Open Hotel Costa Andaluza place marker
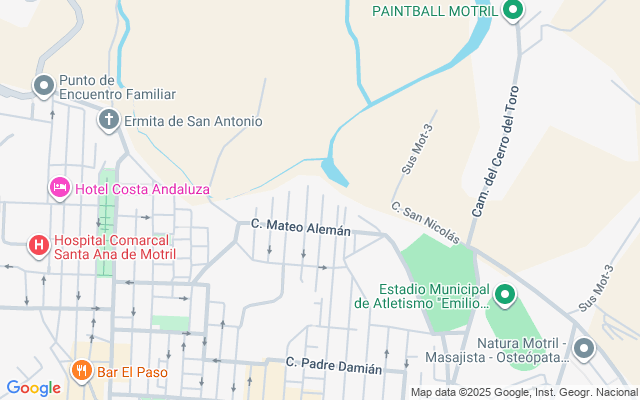640x400 pixels. click(60, 188)
